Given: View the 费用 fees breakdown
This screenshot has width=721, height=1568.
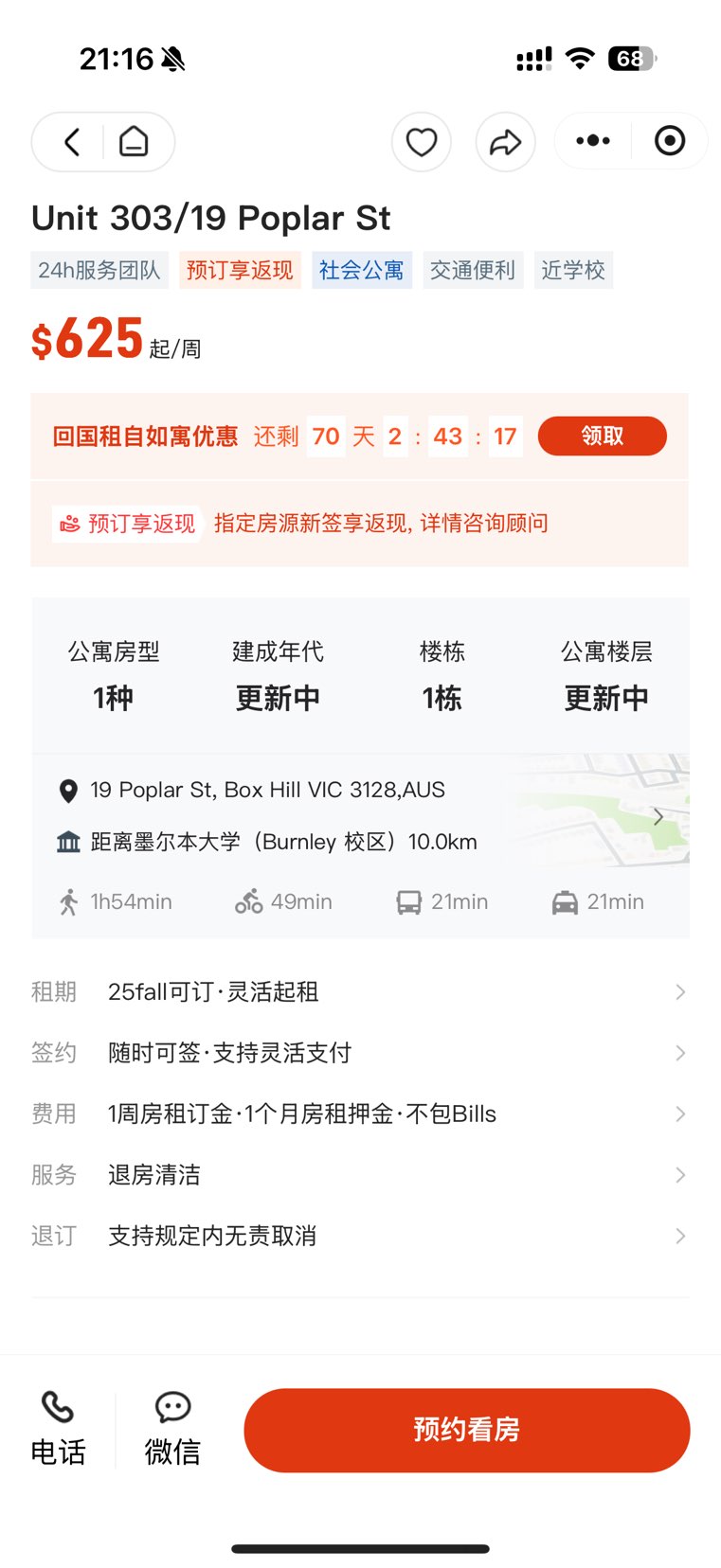Looking at the screenshot, I should [x=360, y=1114].
